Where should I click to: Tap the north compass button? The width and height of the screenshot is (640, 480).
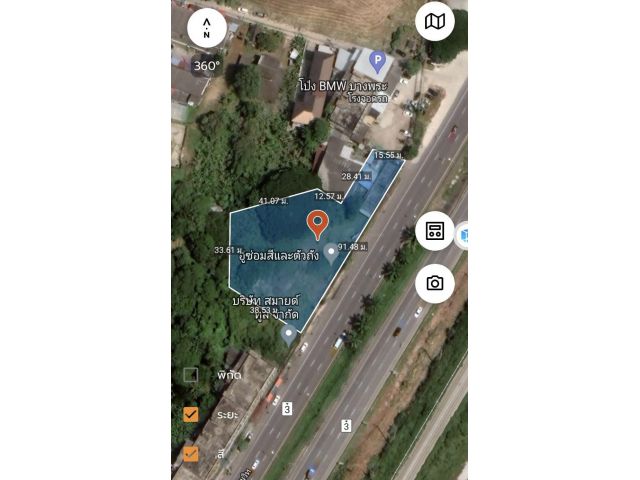[x=207, y=27]
